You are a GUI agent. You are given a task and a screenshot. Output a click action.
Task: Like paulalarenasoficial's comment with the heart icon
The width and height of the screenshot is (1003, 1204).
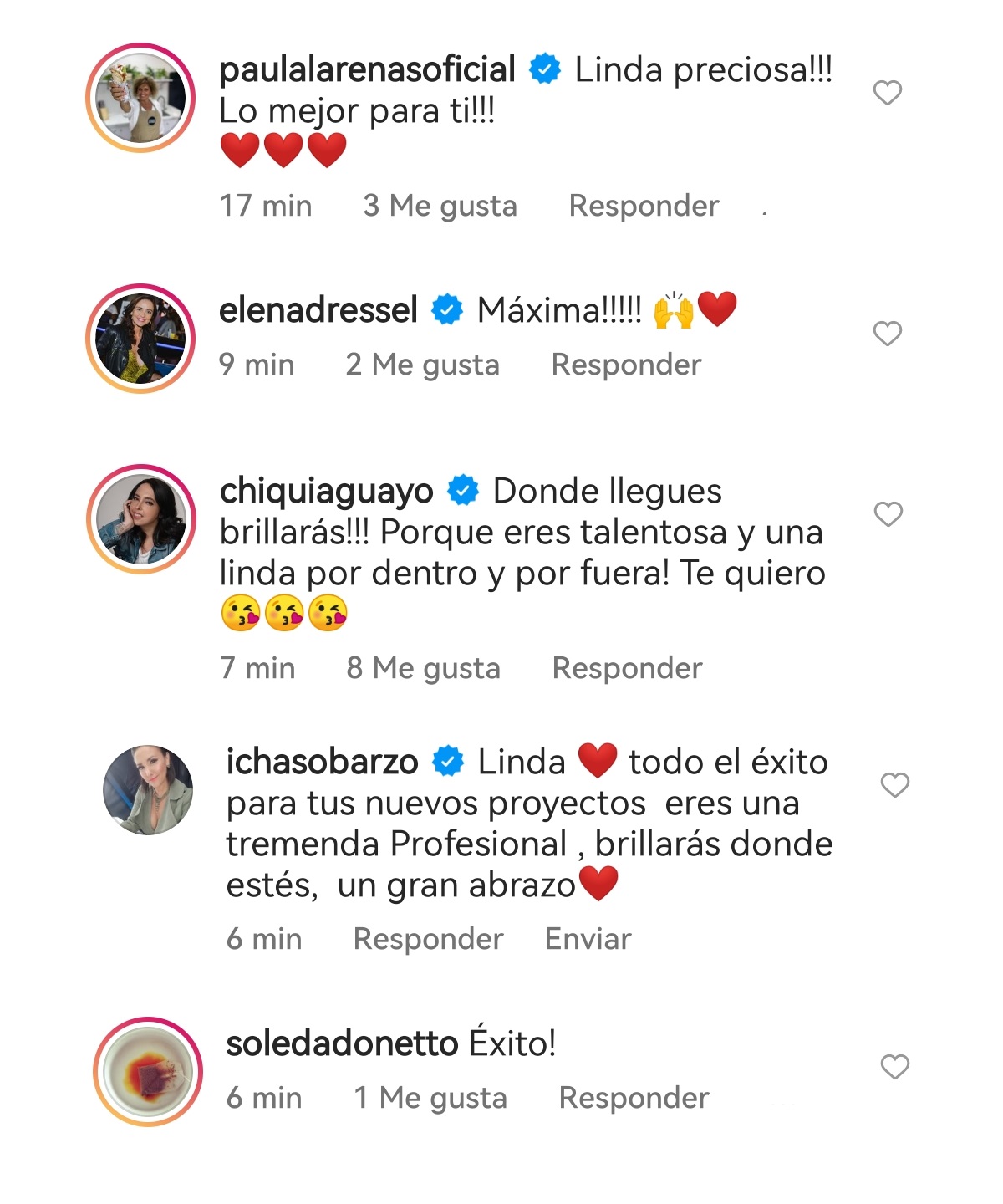click(888, 92)
